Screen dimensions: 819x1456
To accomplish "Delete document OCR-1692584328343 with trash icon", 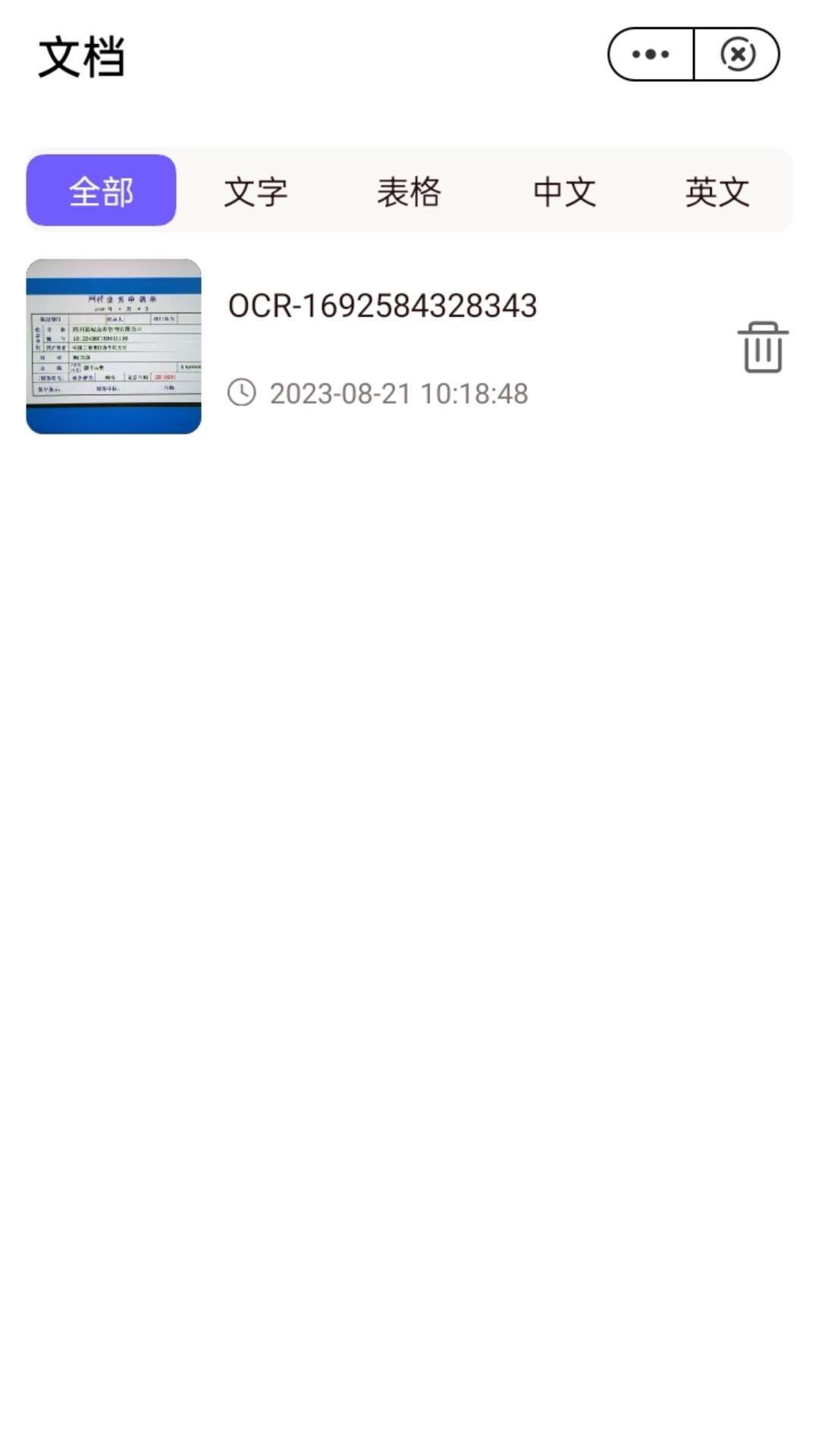I will pyautogui.click(x=762, y=347).
